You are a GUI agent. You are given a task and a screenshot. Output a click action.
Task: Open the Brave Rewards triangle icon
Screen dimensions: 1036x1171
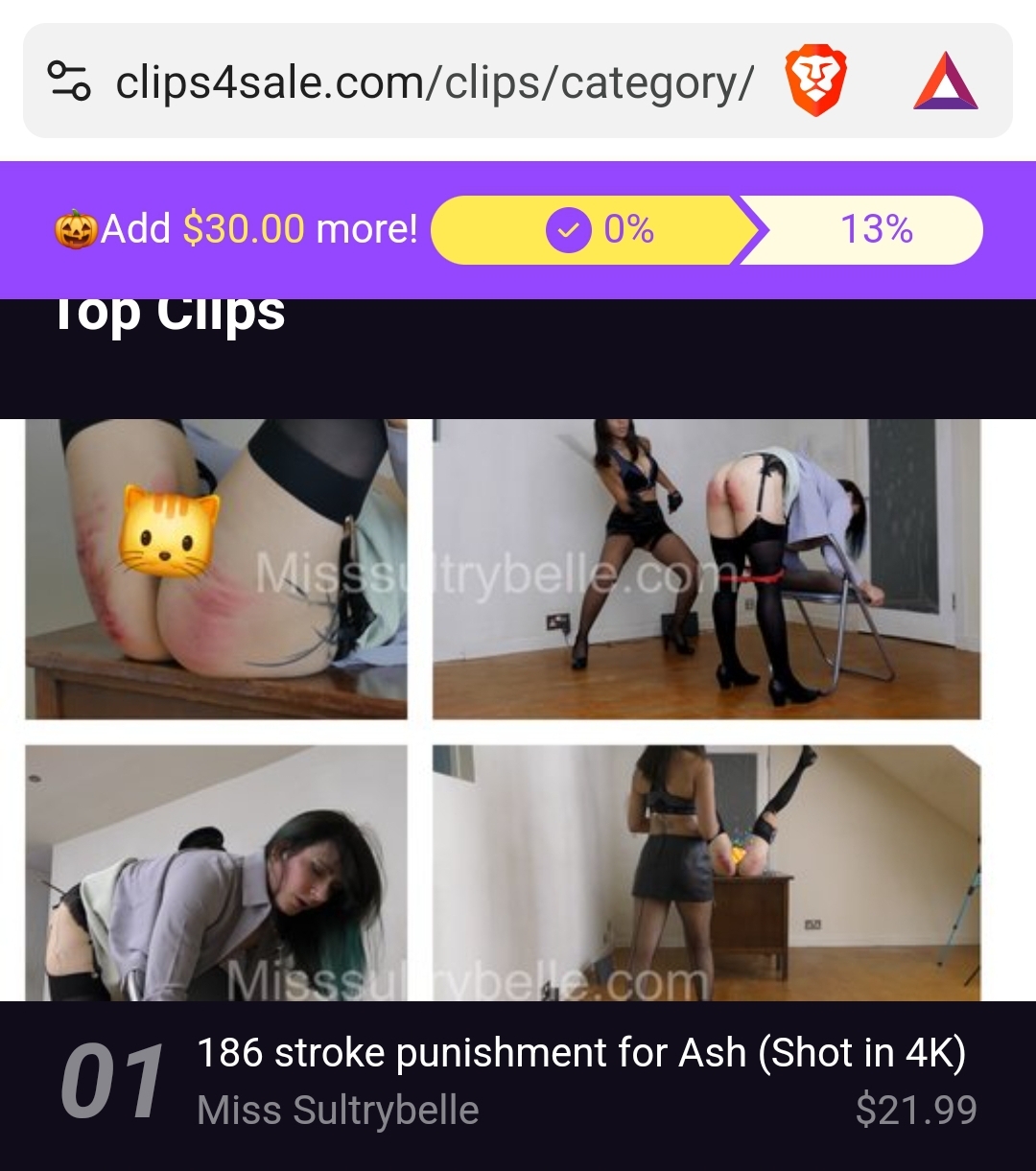(x=945, y=82)
